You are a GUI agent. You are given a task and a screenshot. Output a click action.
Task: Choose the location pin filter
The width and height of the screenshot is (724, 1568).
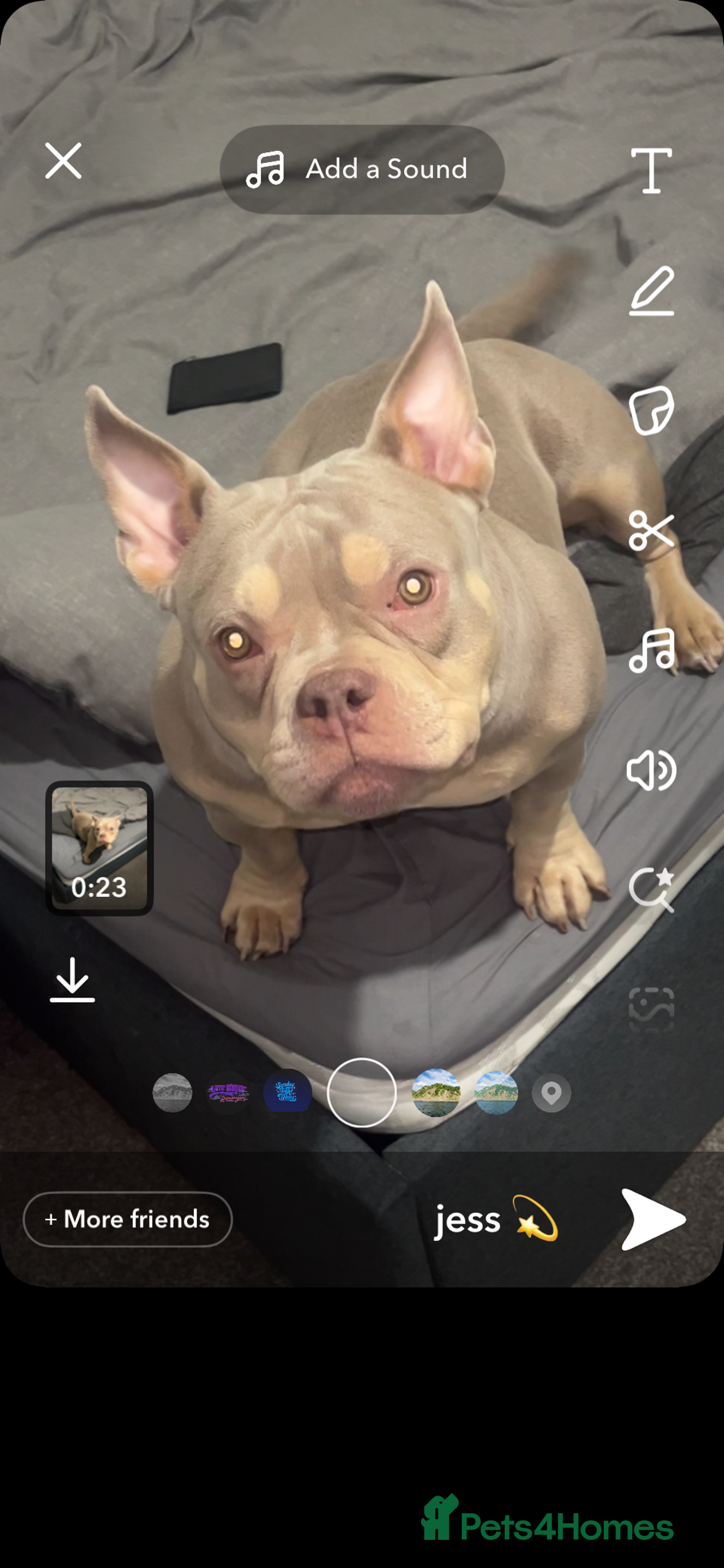[x=551, y=1093]
